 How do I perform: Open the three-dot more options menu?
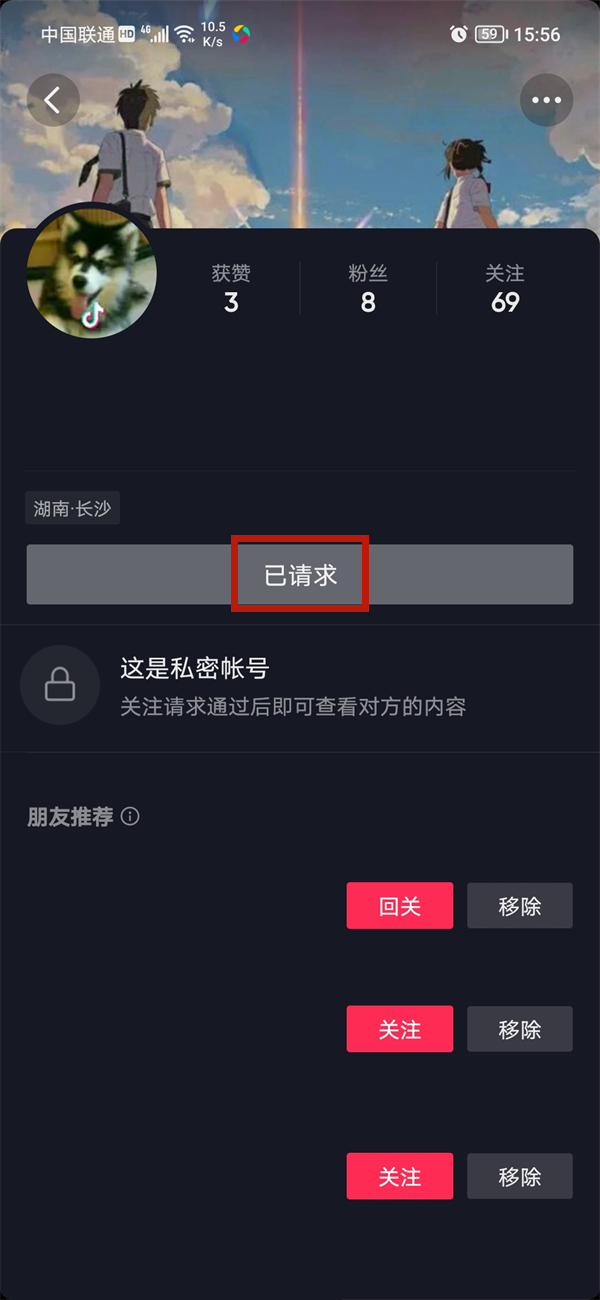pos(547,100)
